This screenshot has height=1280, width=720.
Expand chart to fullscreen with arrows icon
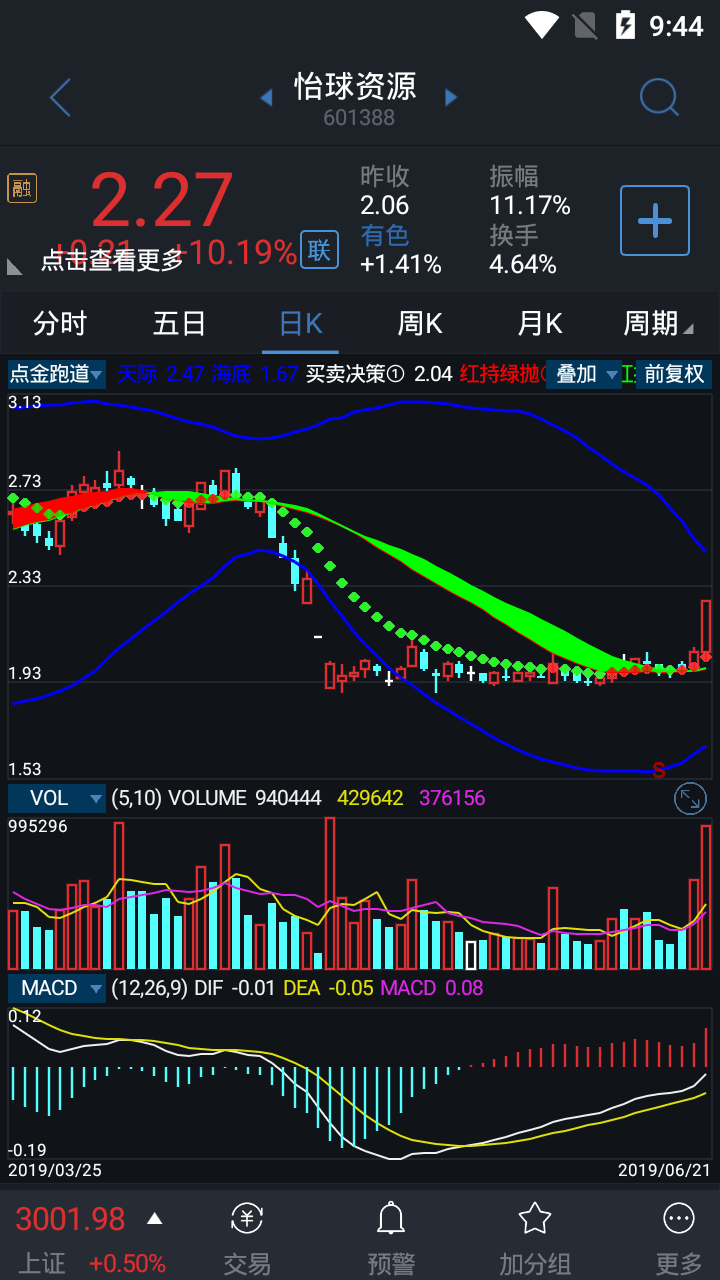point(690,798)
